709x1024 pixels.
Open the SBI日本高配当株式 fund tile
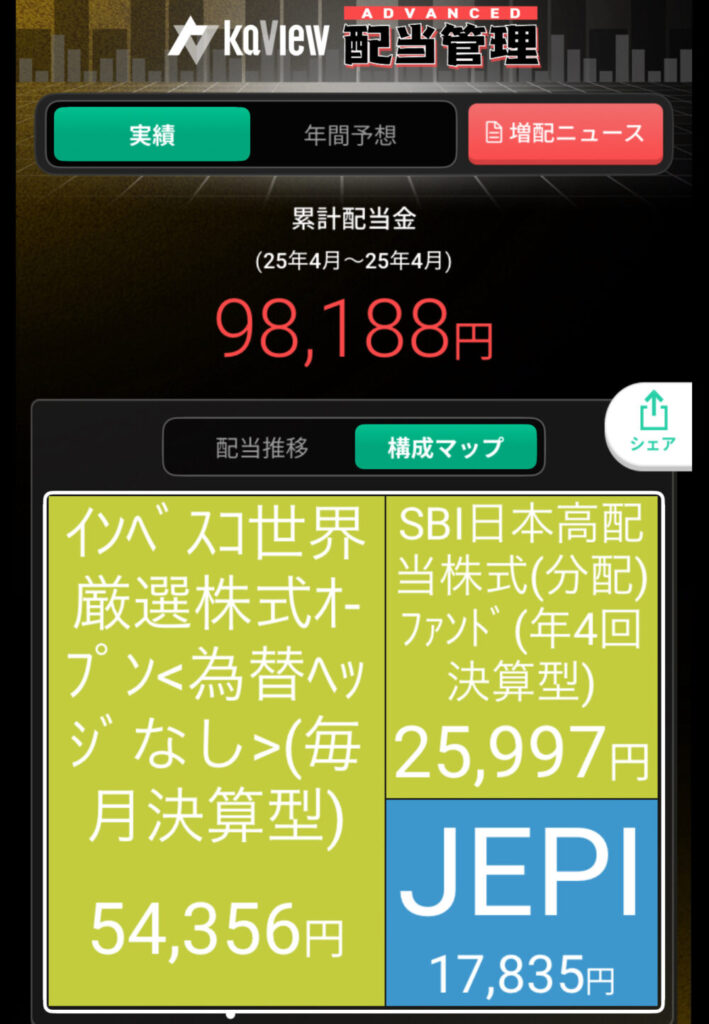[521, 645]
